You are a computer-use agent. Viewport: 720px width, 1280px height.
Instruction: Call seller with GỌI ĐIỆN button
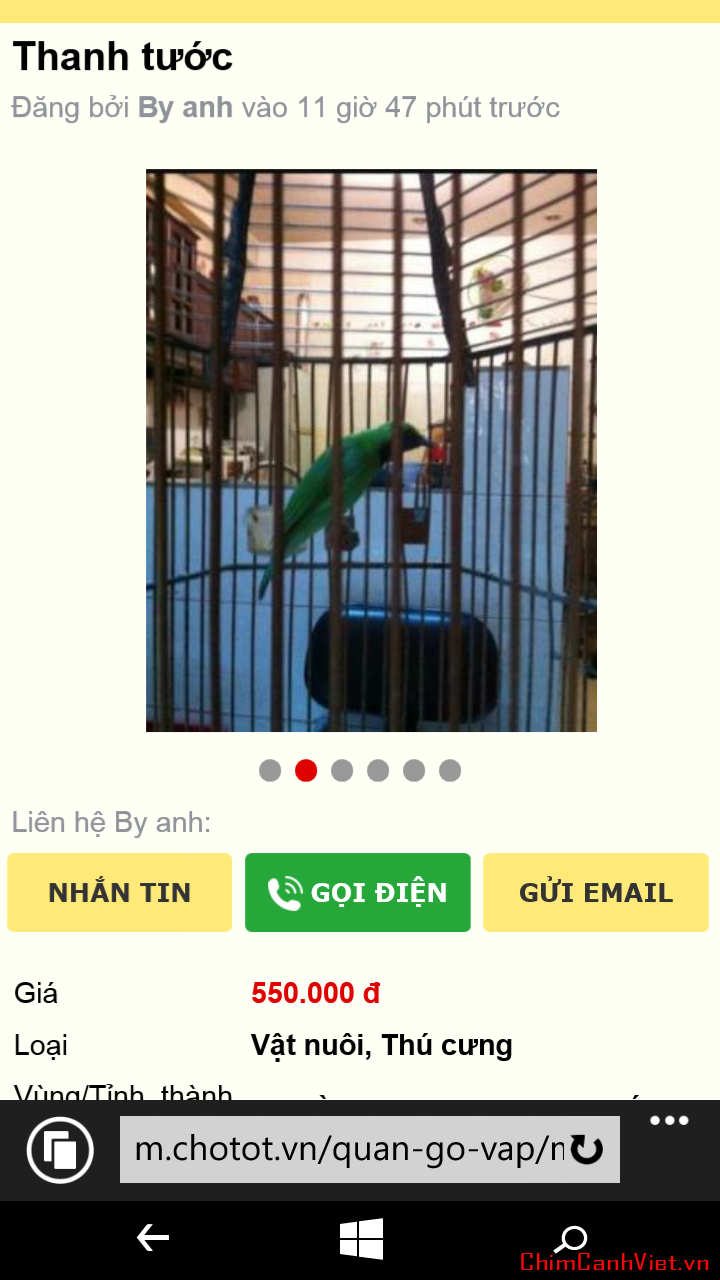(x=357, y=892)
